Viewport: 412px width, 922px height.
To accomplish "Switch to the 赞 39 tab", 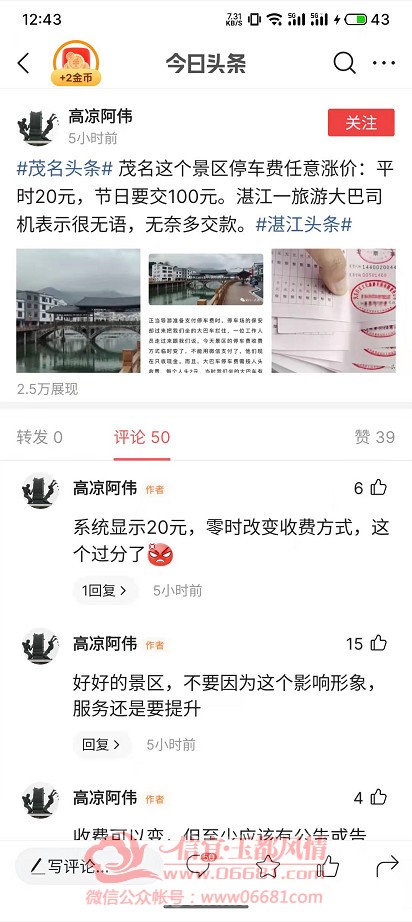I will coord(375,437).
